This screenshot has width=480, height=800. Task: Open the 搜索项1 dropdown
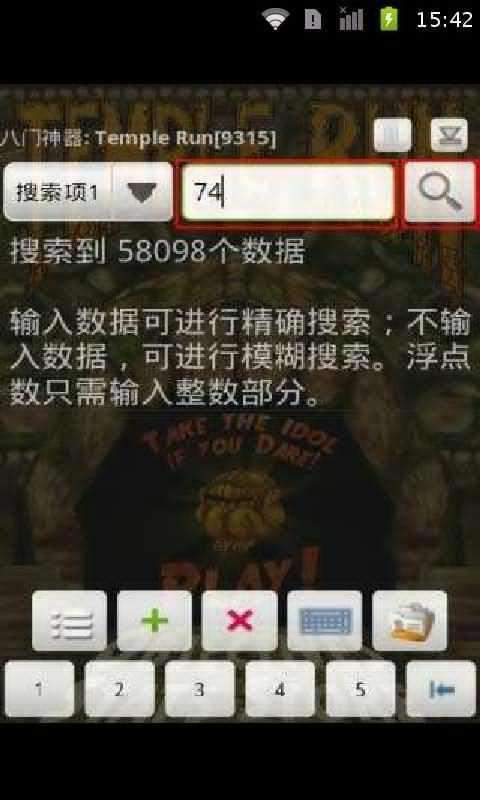[x=88, y=192]
